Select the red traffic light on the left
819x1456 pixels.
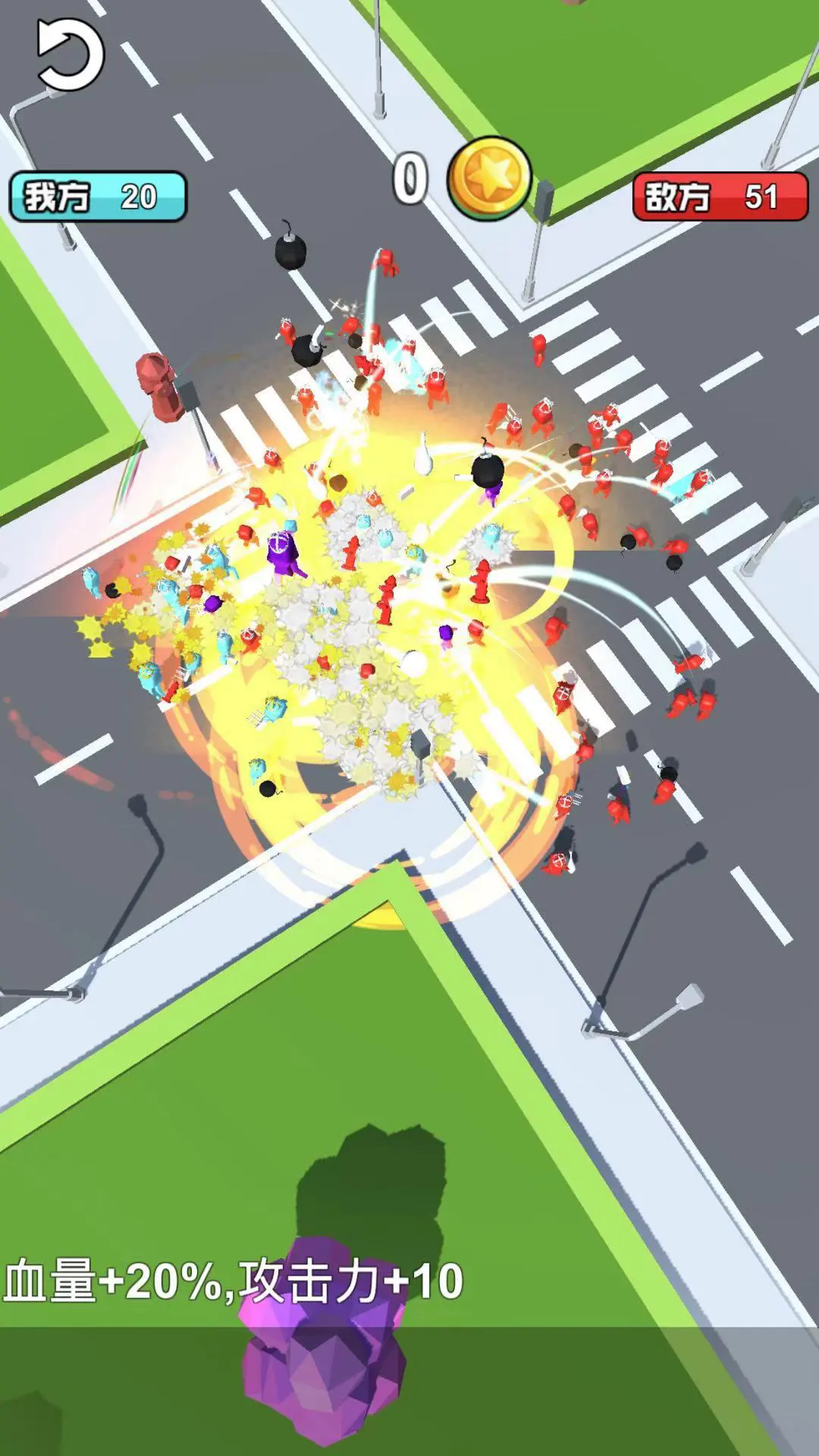pos(157,387)
